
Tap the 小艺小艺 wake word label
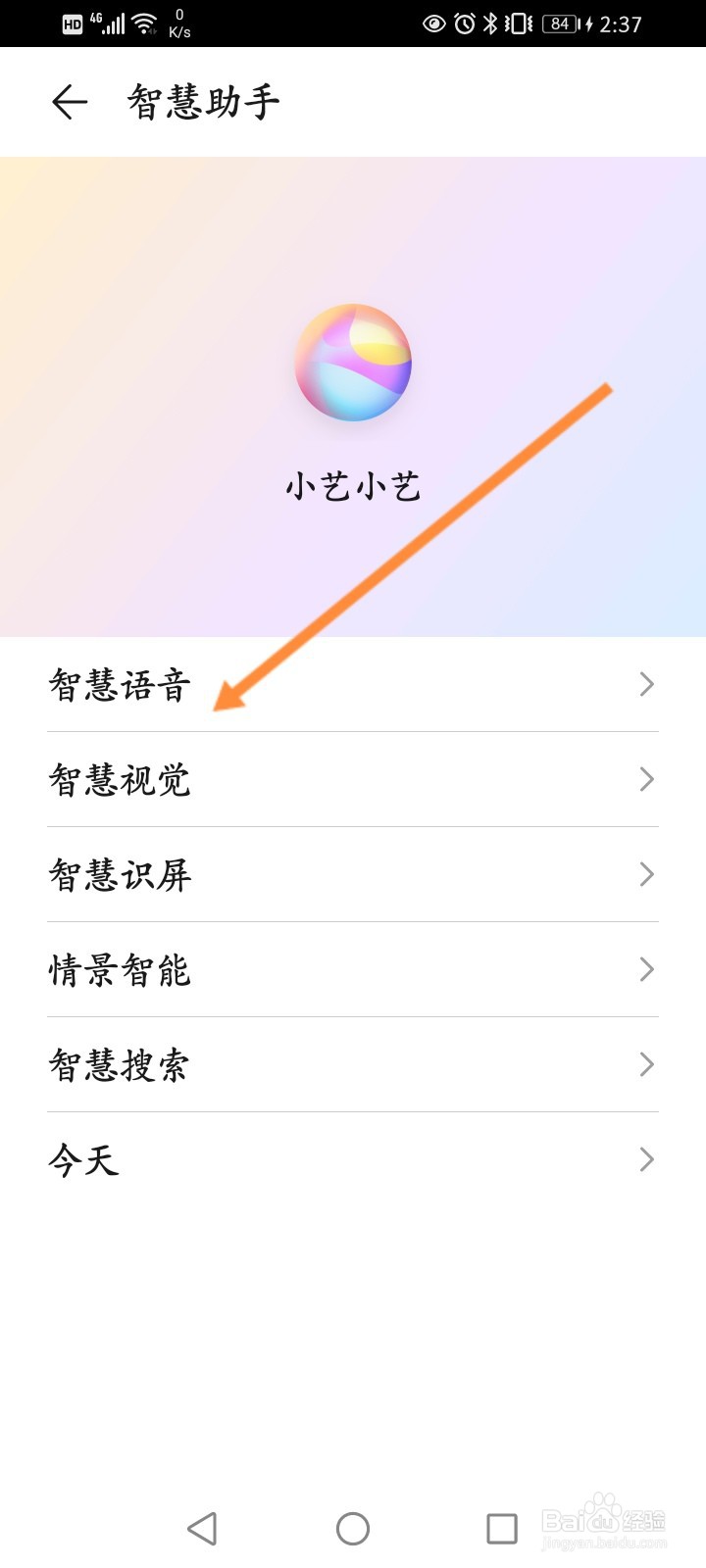(353, 487)
